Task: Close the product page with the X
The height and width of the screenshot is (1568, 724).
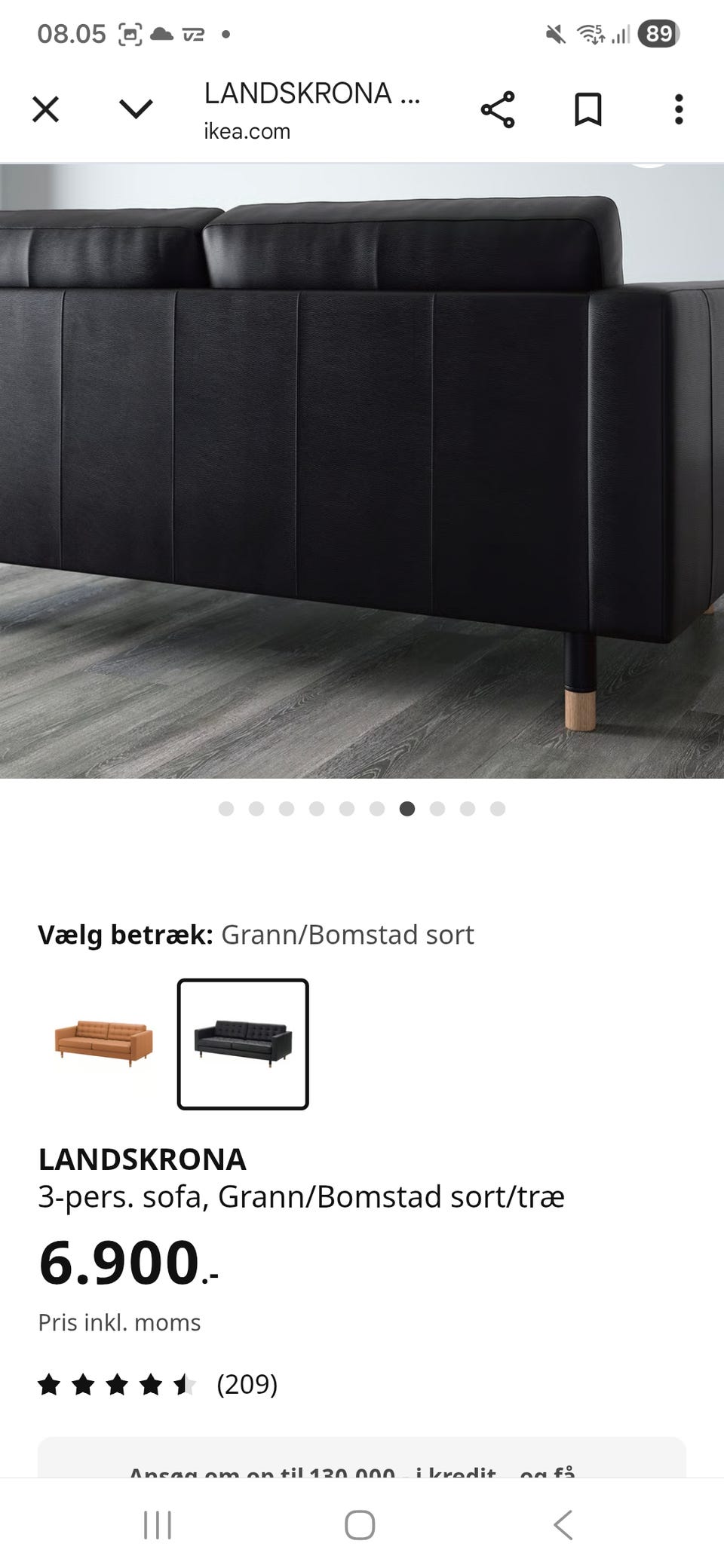Action: [x=47, y=108]
